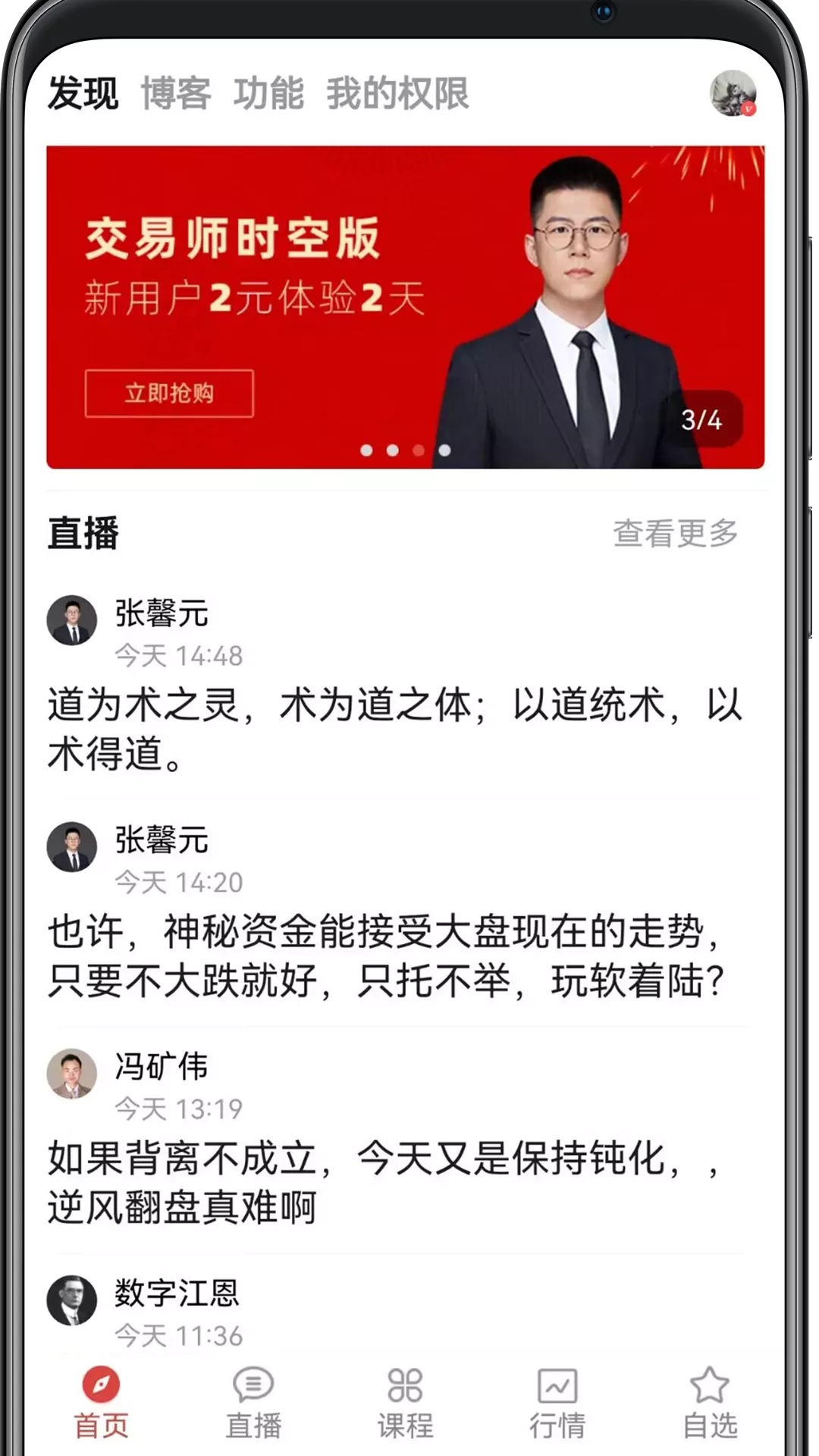Switch to the 博客 tab
Image resolution: width=819 pixels, height=1456 pixels.
pos(176,94)
